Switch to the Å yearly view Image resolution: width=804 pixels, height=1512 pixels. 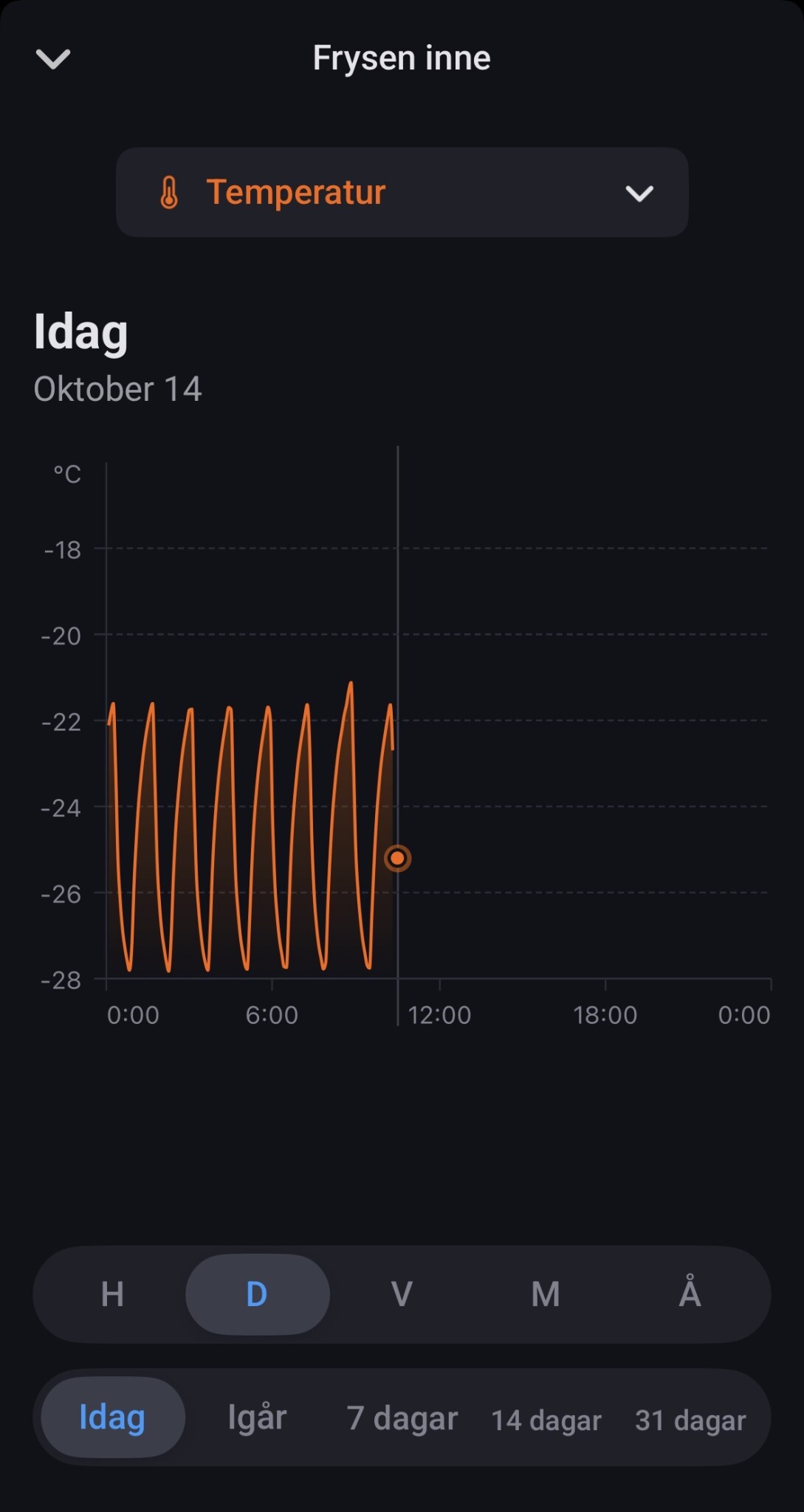[x=690, y=1294]
